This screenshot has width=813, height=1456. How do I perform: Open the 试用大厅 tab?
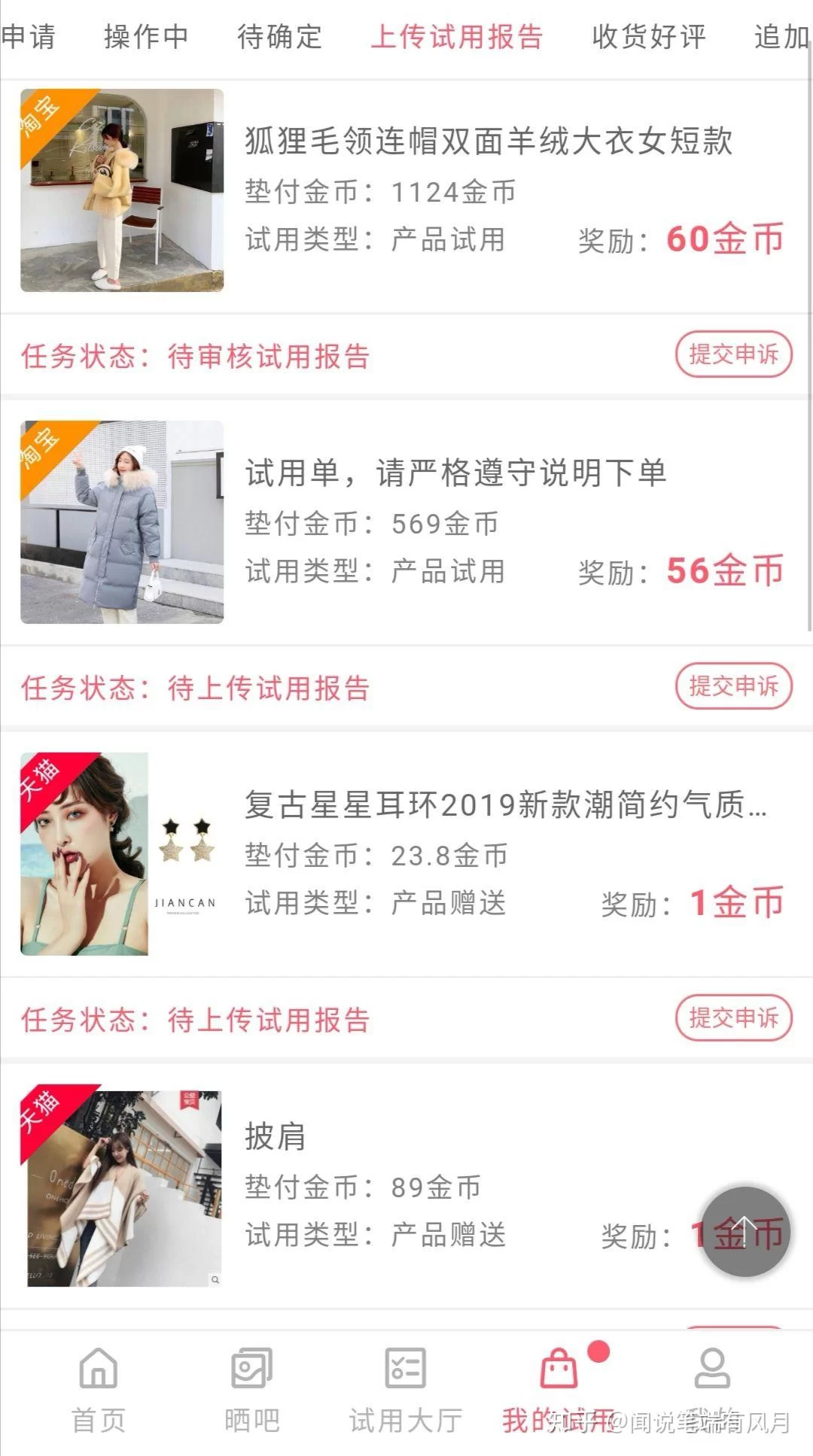click(x=405, y=1388)
